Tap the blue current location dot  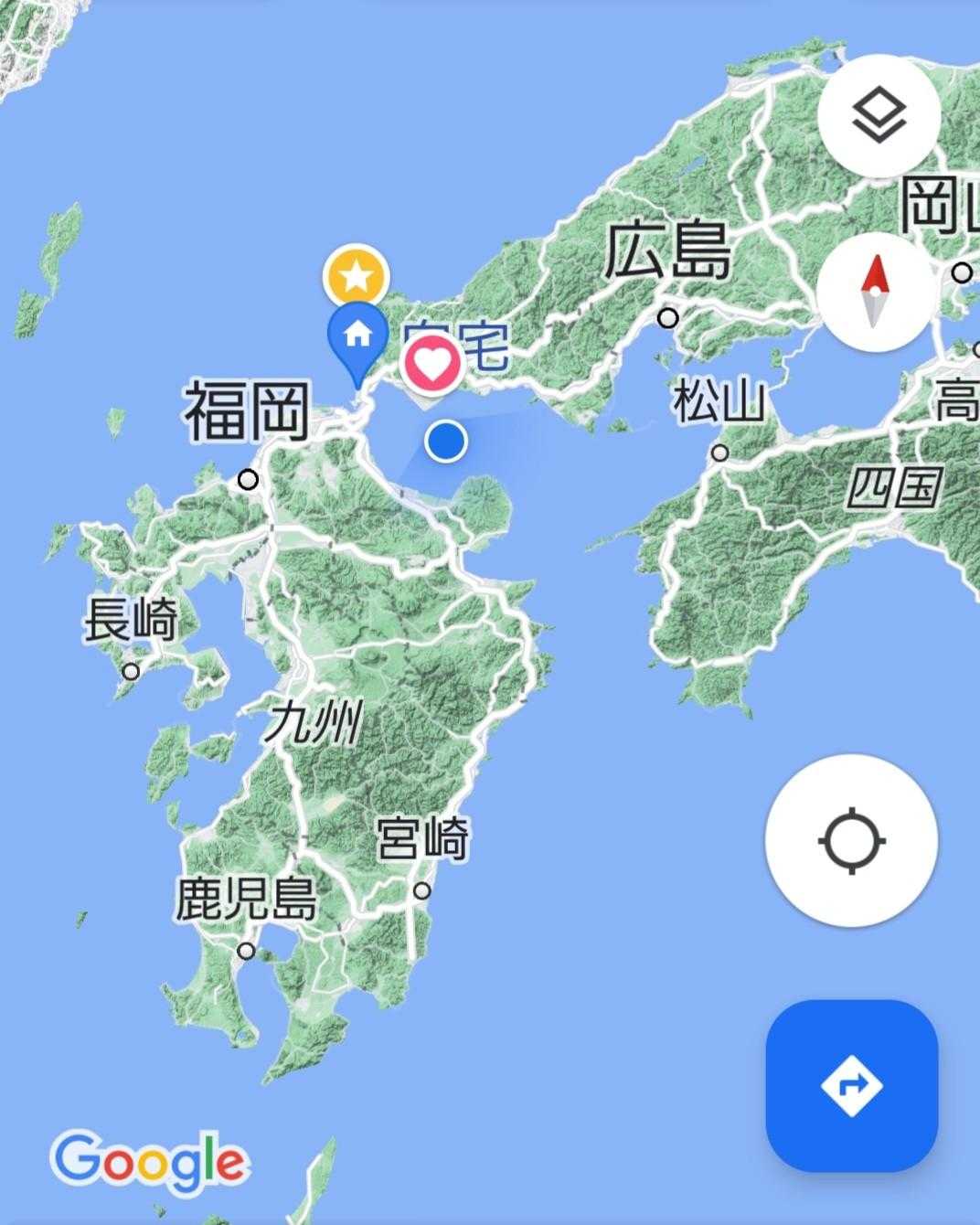pos(446,442)
